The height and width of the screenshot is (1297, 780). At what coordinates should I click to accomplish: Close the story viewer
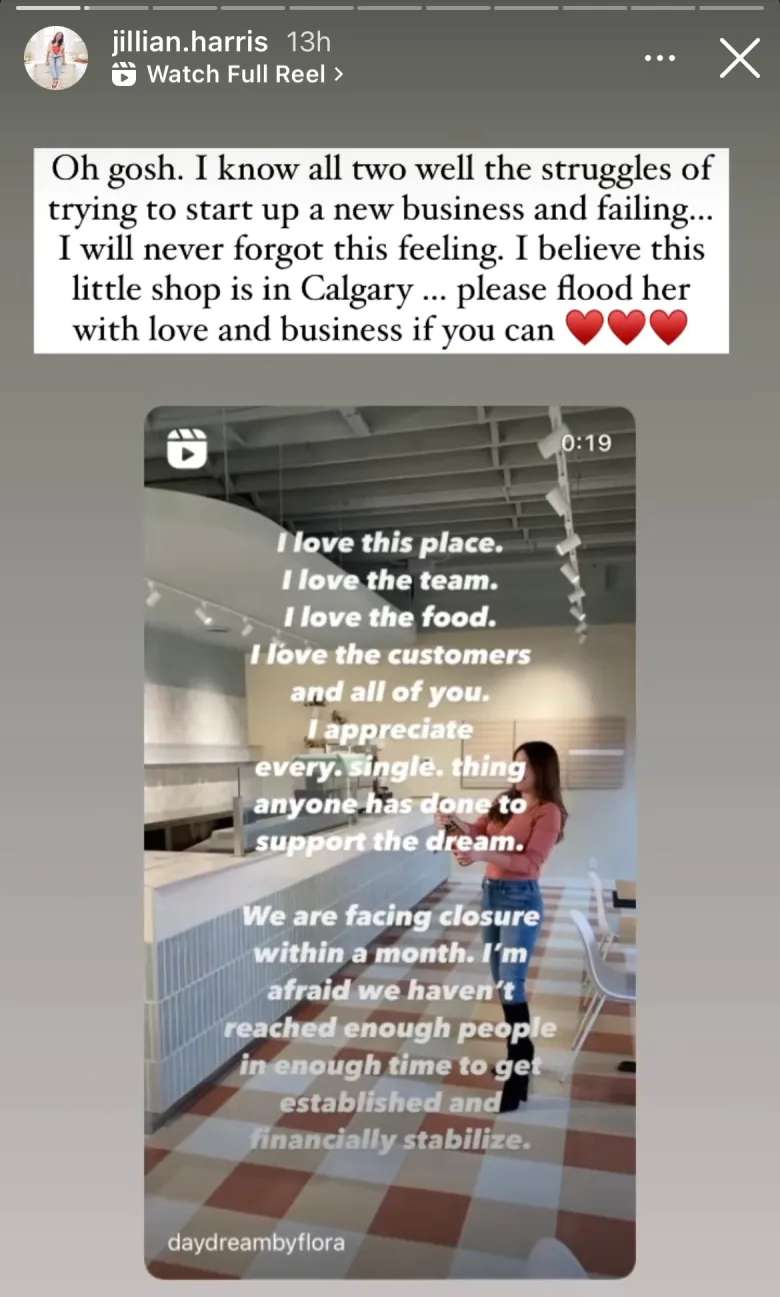click(x=739, y=58)
